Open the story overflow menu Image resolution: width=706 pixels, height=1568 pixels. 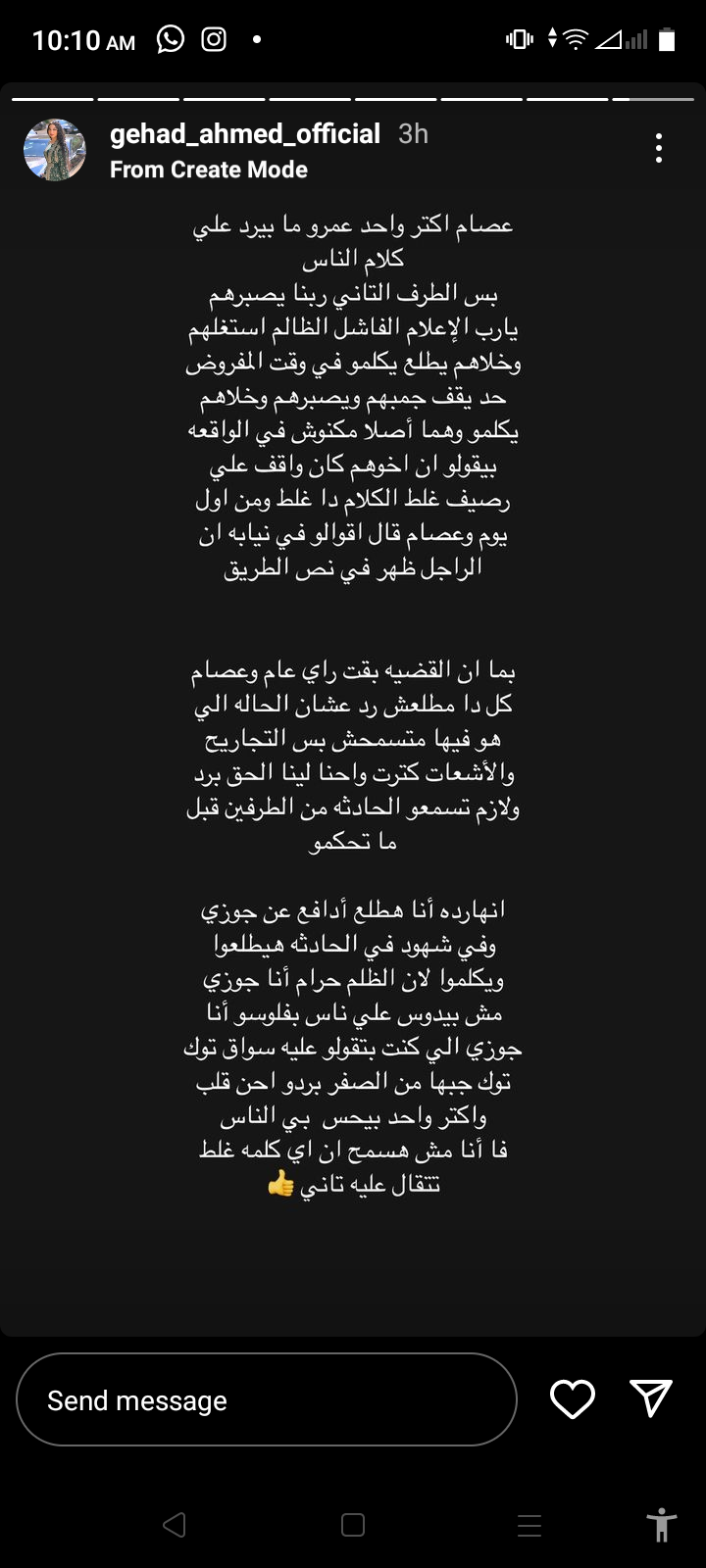pos(659,148)
